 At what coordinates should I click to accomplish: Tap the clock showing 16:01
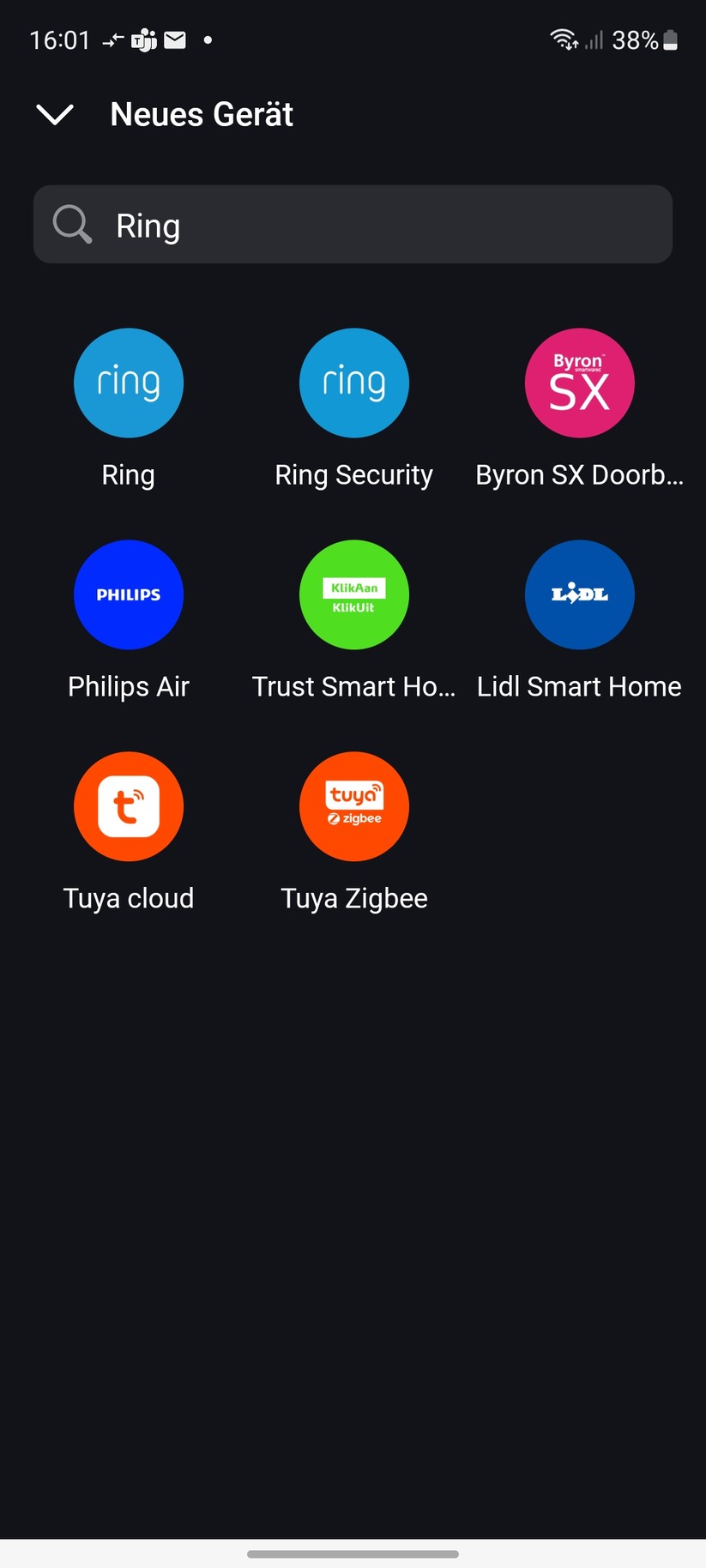[x=58, y=39]
